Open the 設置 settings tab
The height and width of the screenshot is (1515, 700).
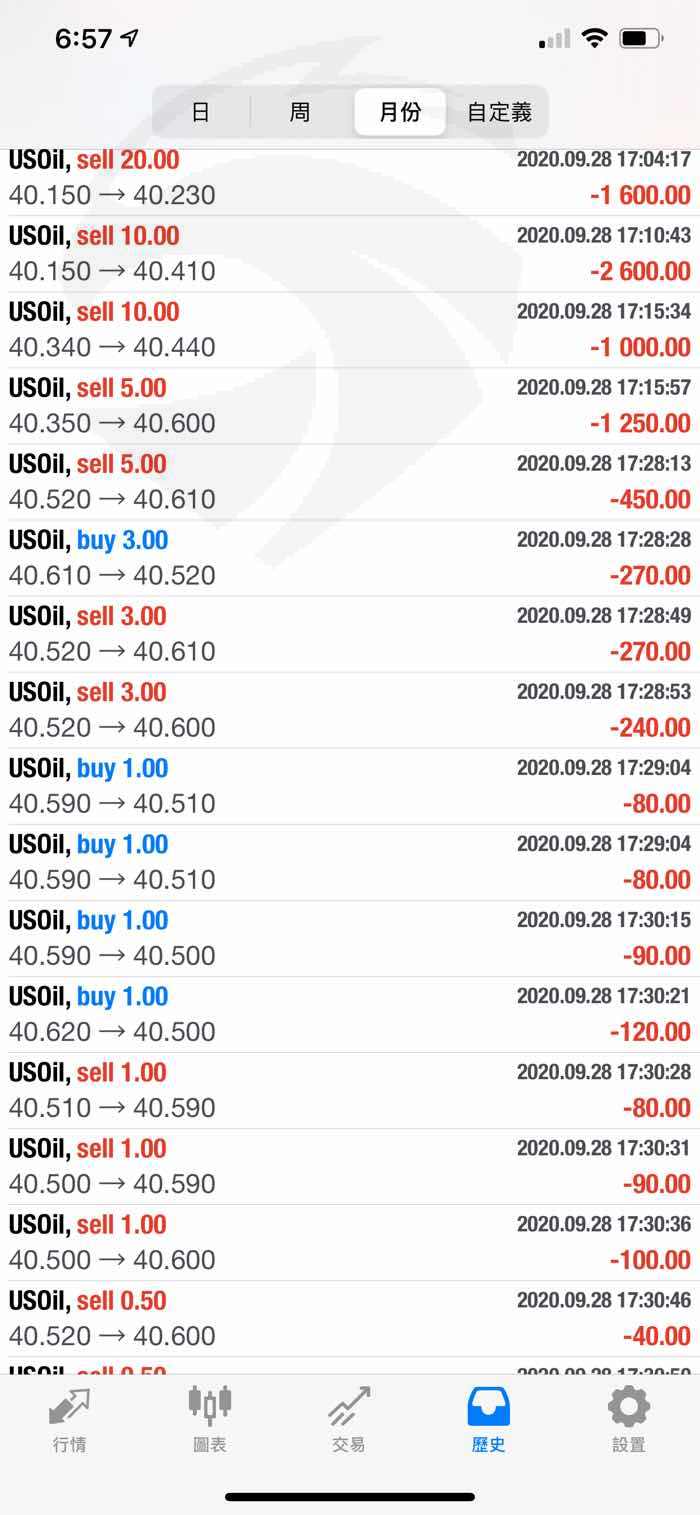click(x=629, y=1419)
